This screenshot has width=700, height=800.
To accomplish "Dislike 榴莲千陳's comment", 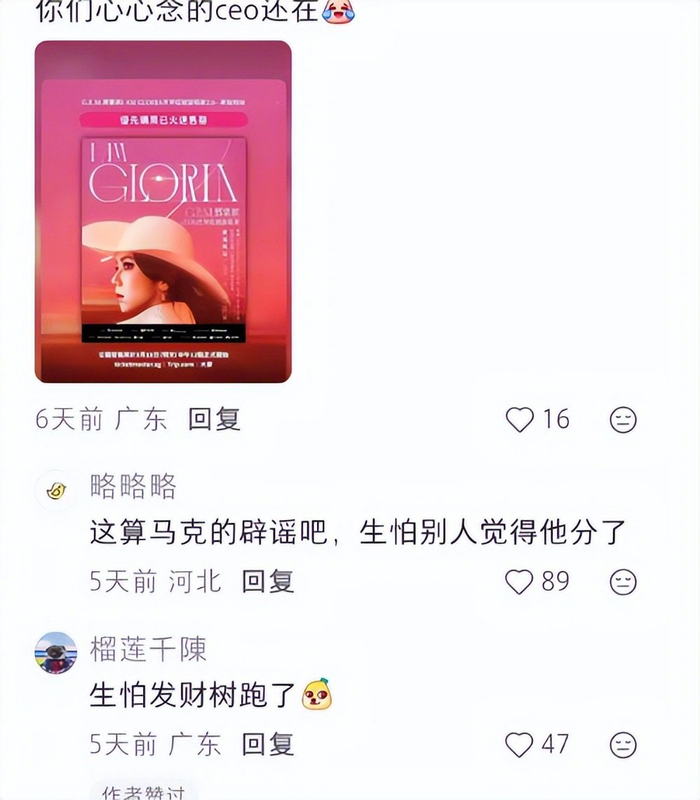I will (623, 745).
